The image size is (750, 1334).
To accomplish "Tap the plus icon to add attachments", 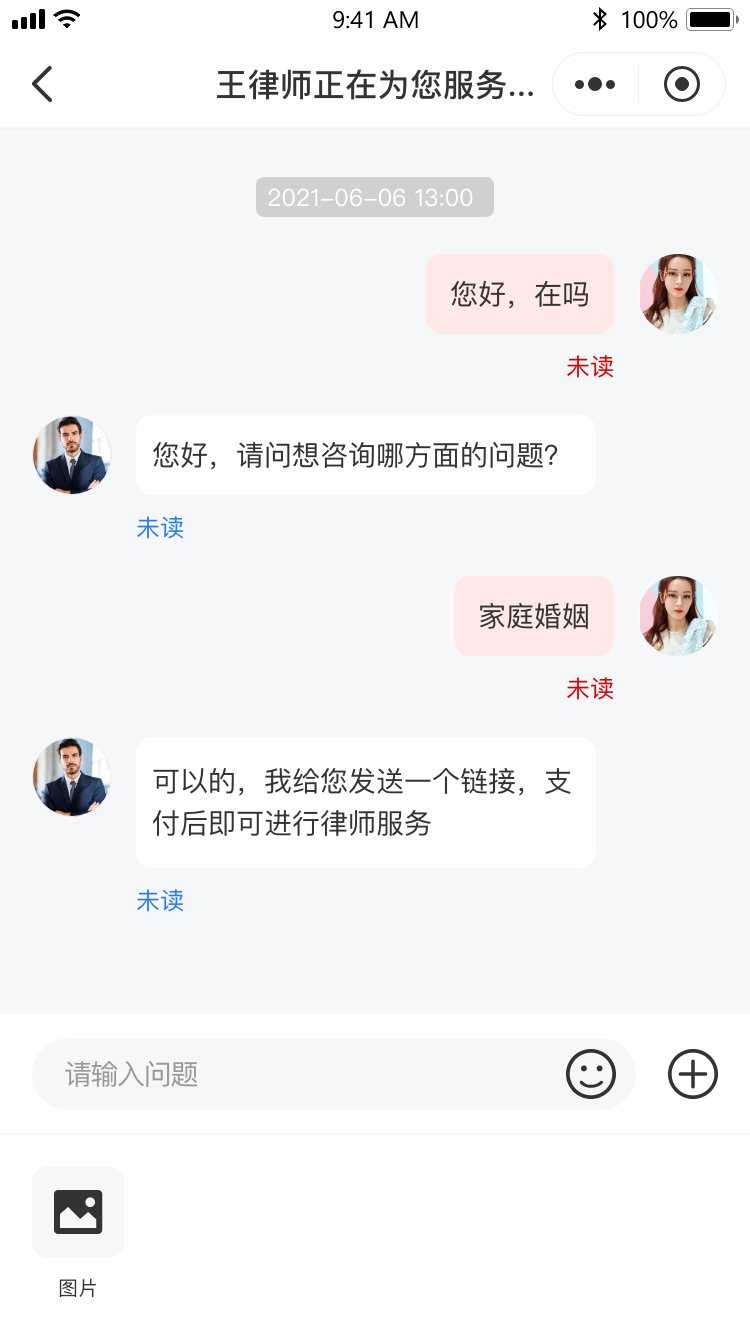I will (x=692, y=1074).
